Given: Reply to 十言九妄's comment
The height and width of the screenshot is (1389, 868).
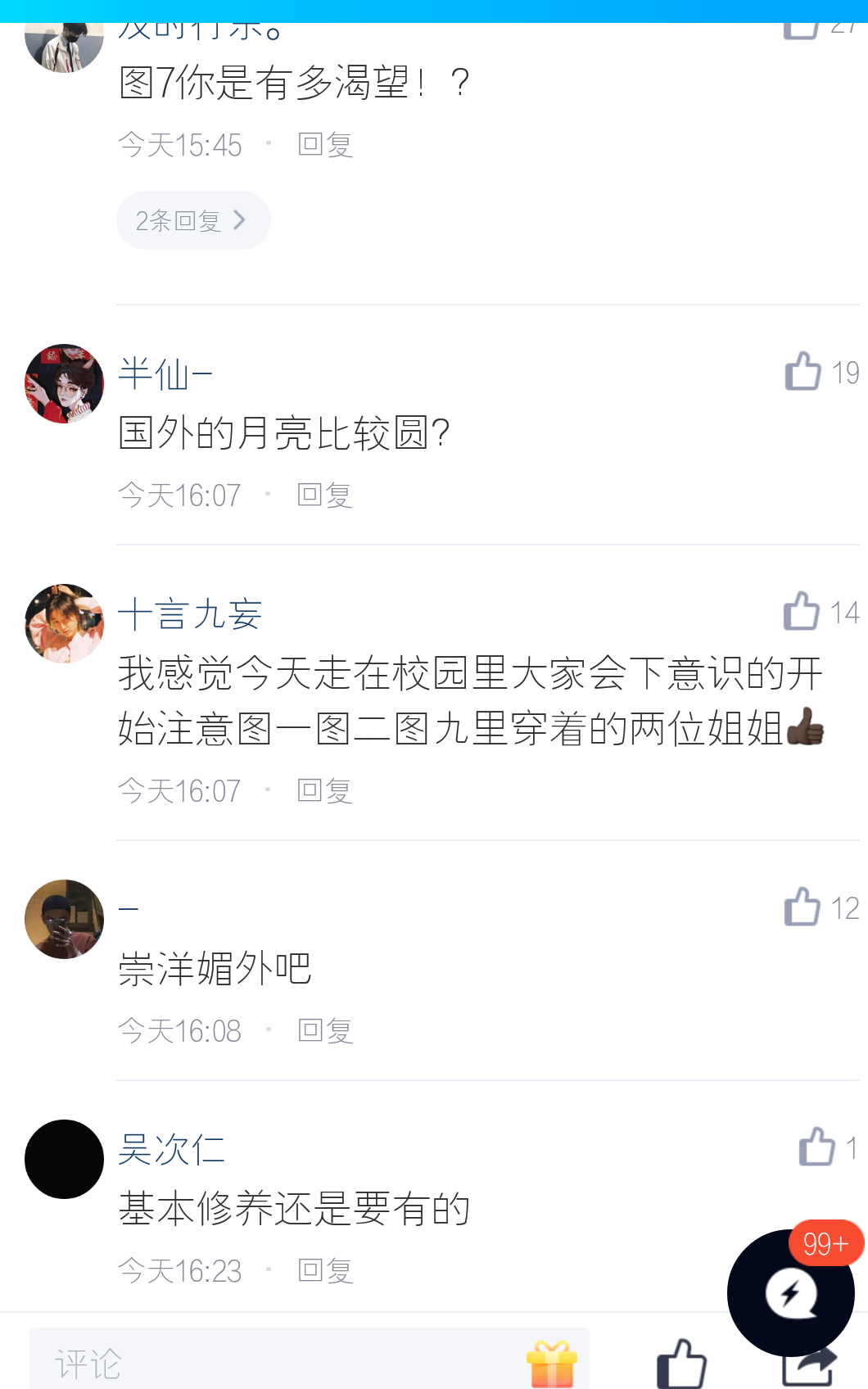Looking at the screenshot, I should (x=323, y=790).
